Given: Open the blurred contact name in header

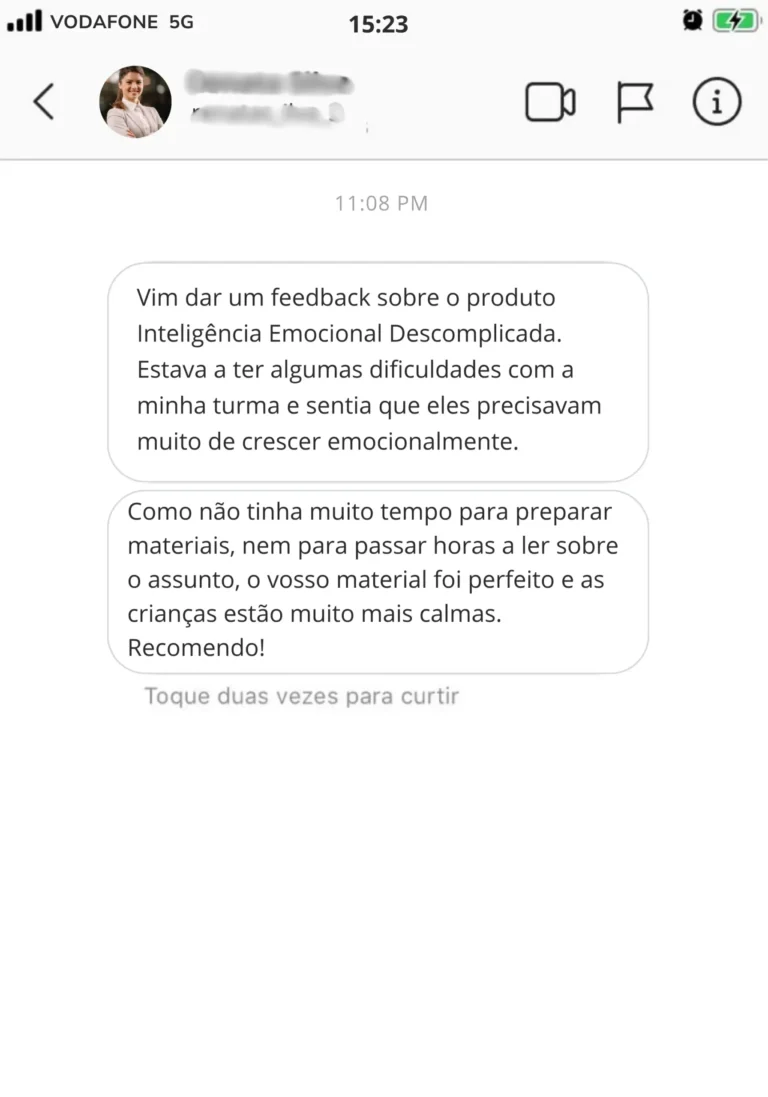Looking at the screenshot, I should 269,83.
